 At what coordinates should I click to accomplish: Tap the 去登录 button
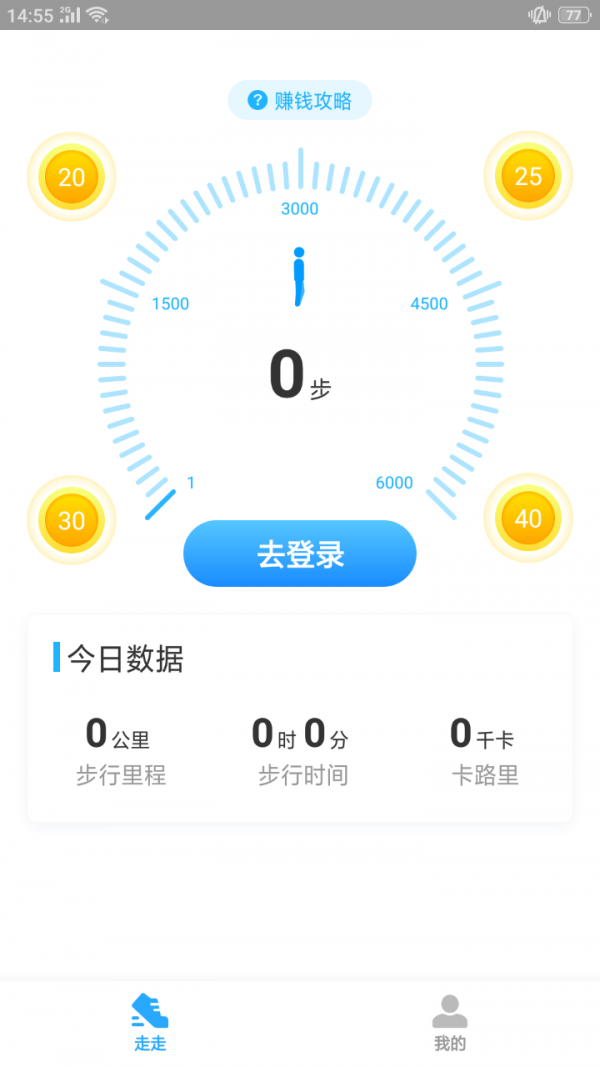click(x=300, y=554)
